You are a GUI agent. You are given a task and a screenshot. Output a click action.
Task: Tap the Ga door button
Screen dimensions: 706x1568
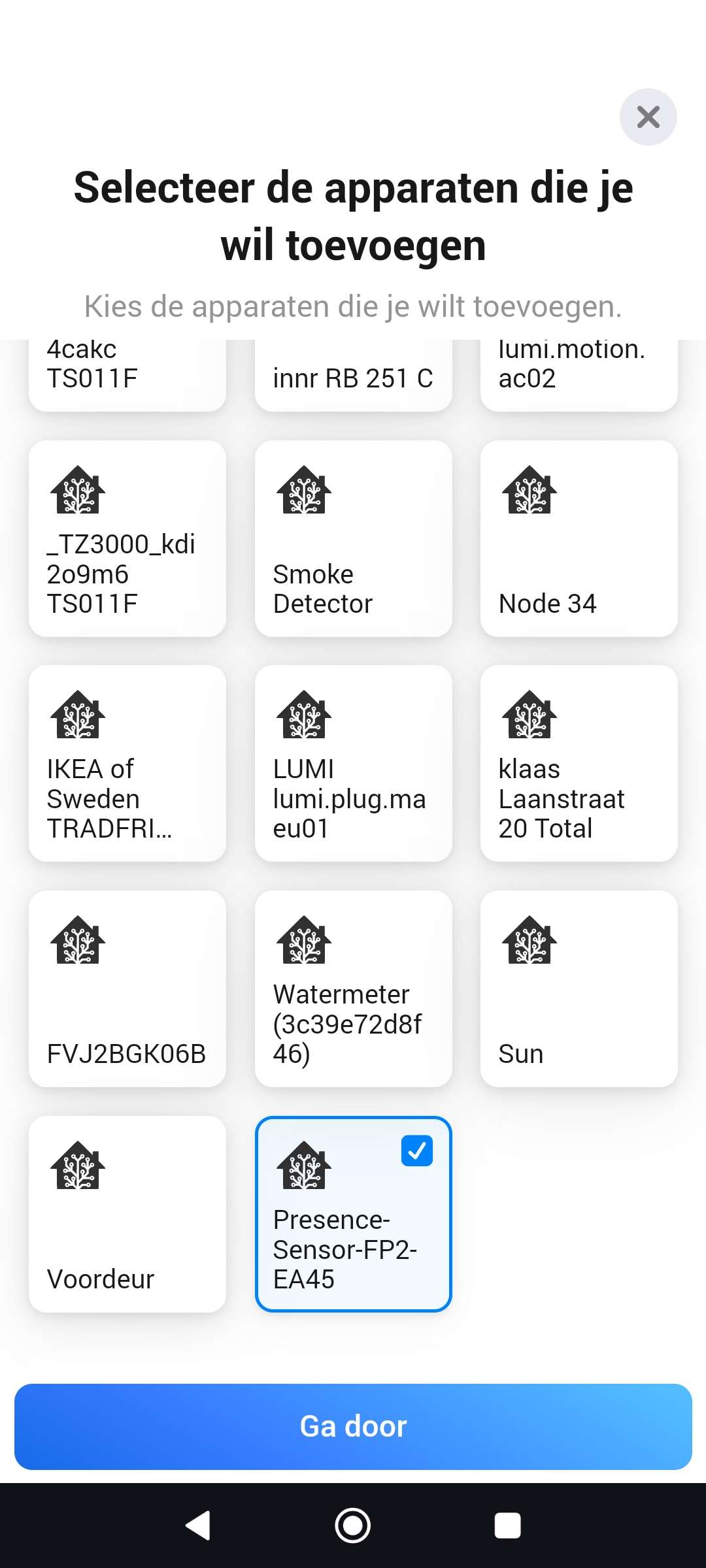point(353,1426)
